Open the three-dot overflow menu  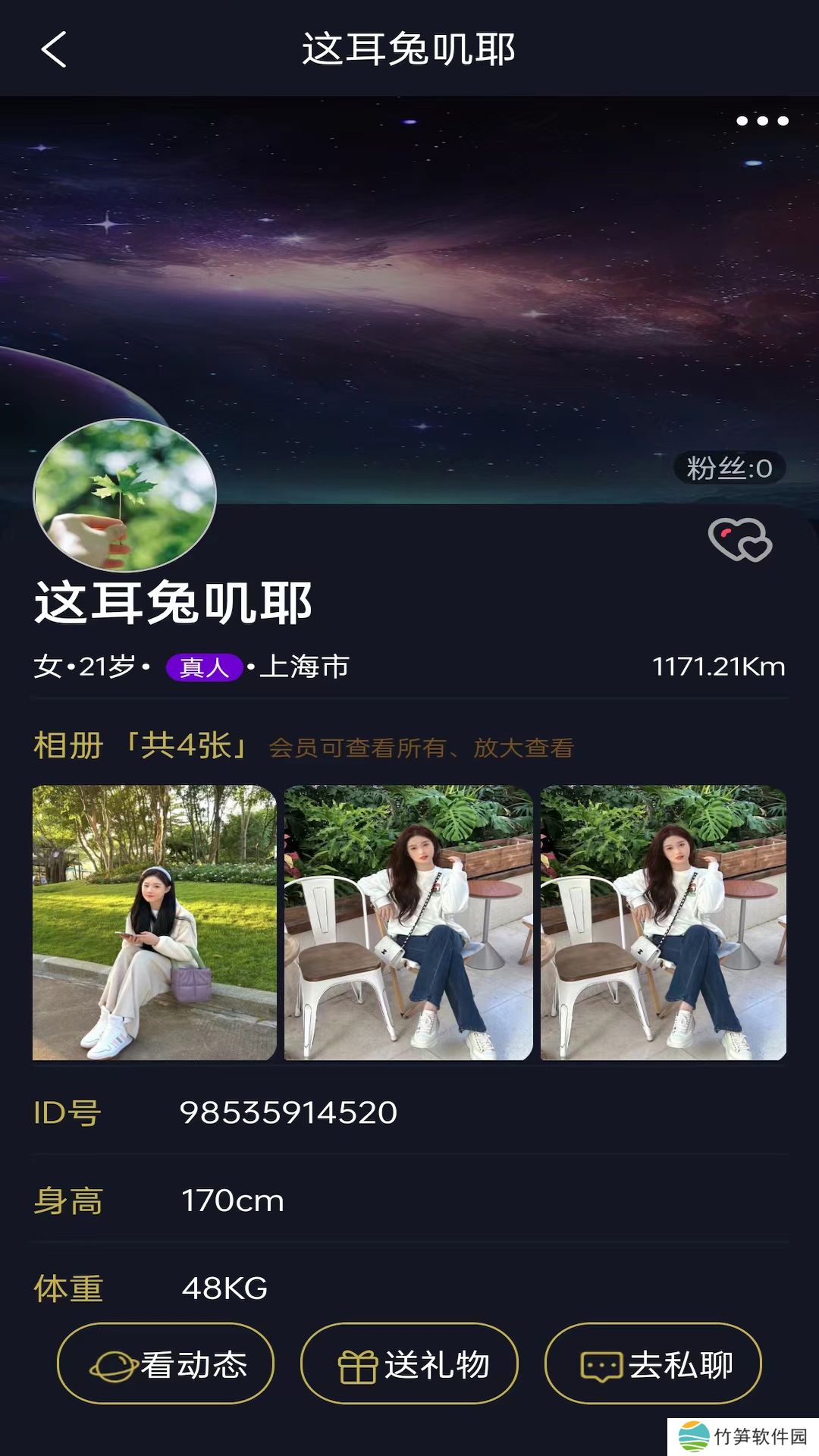(762, 121)
